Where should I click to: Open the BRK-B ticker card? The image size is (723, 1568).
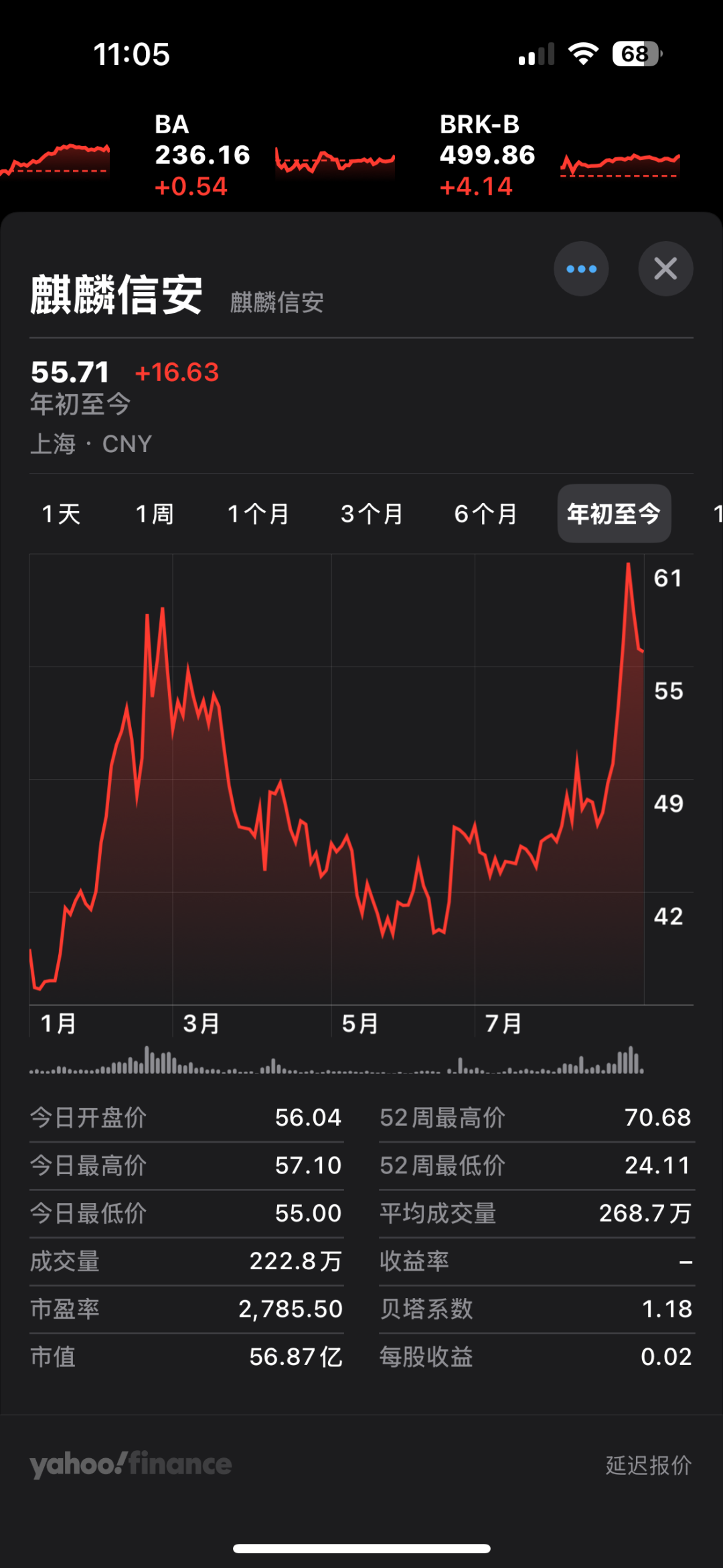coord(556,155)
